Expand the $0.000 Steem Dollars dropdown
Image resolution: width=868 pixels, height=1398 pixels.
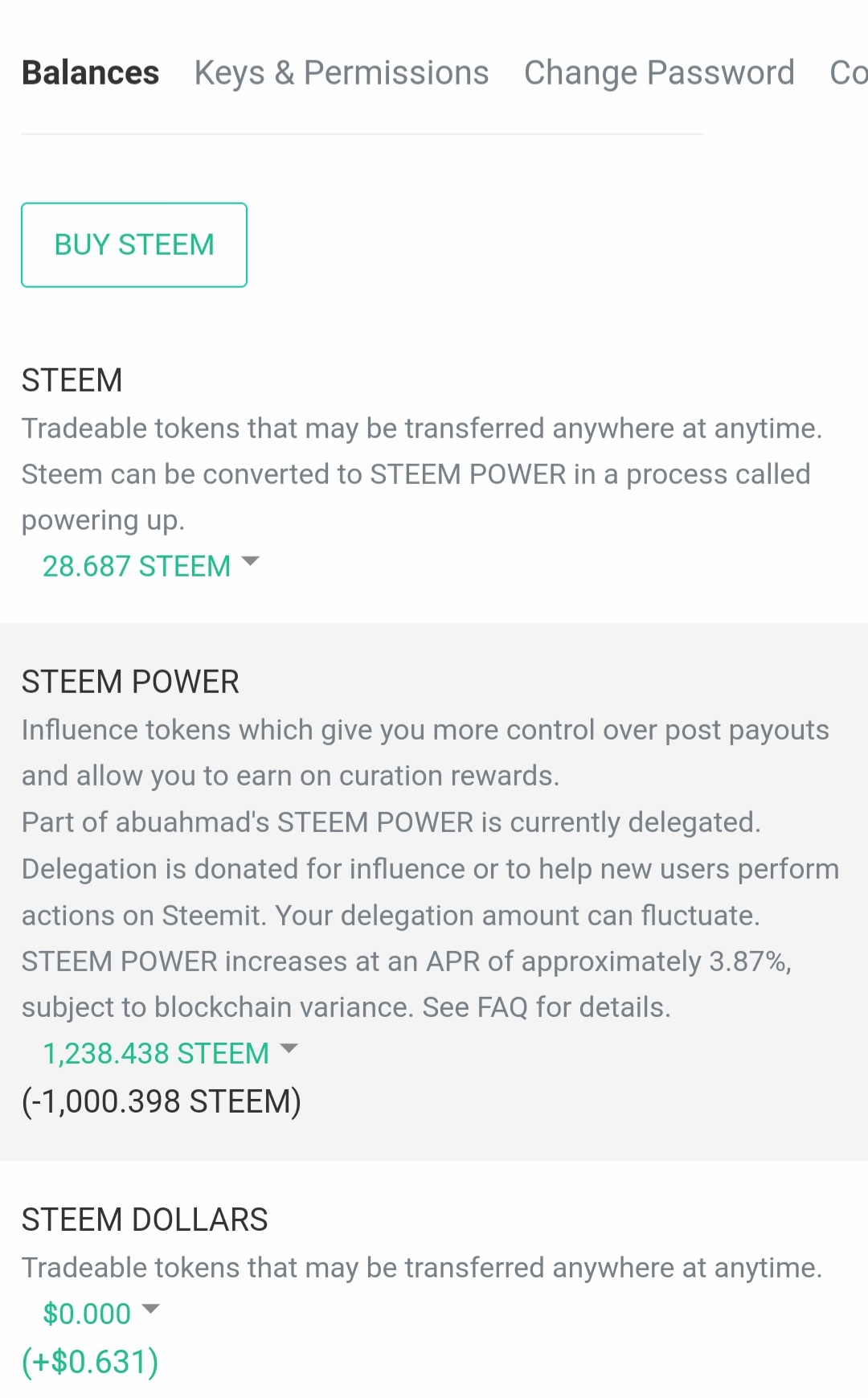coord(100,1313)
